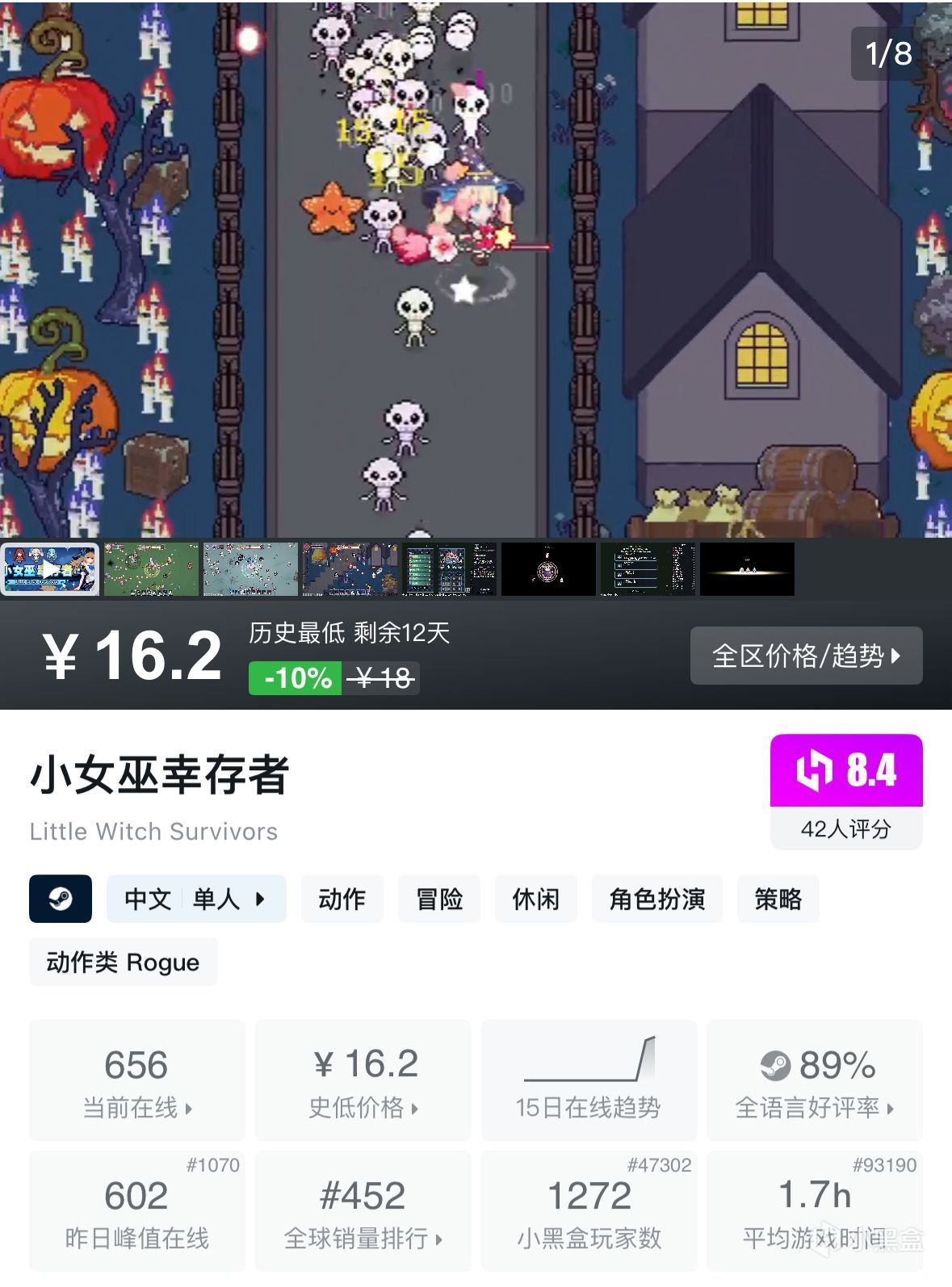View the 15日在线趋势 chart

tap(589, 1080)
